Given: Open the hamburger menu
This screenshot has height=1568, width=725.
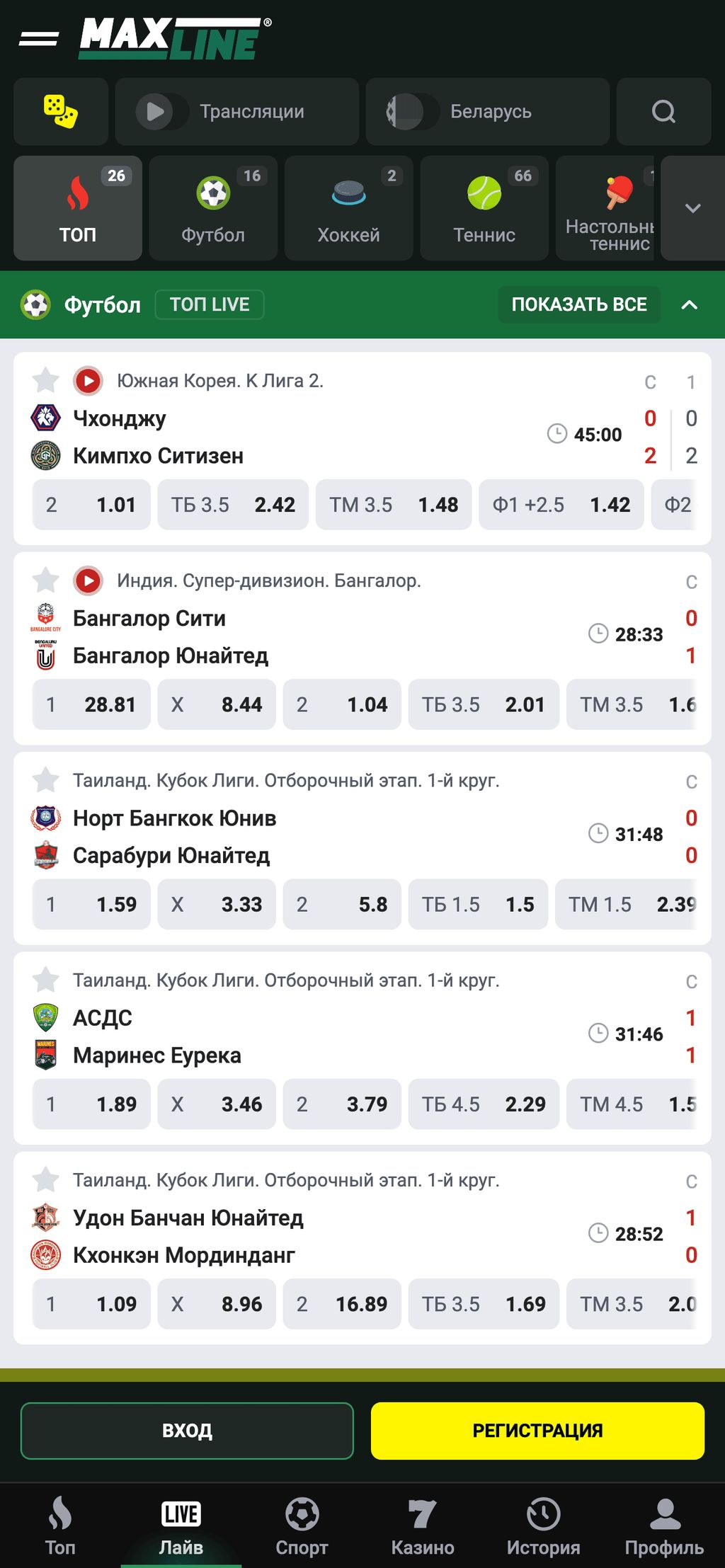Looking at the screenshot, I should (x=38, y=38).
